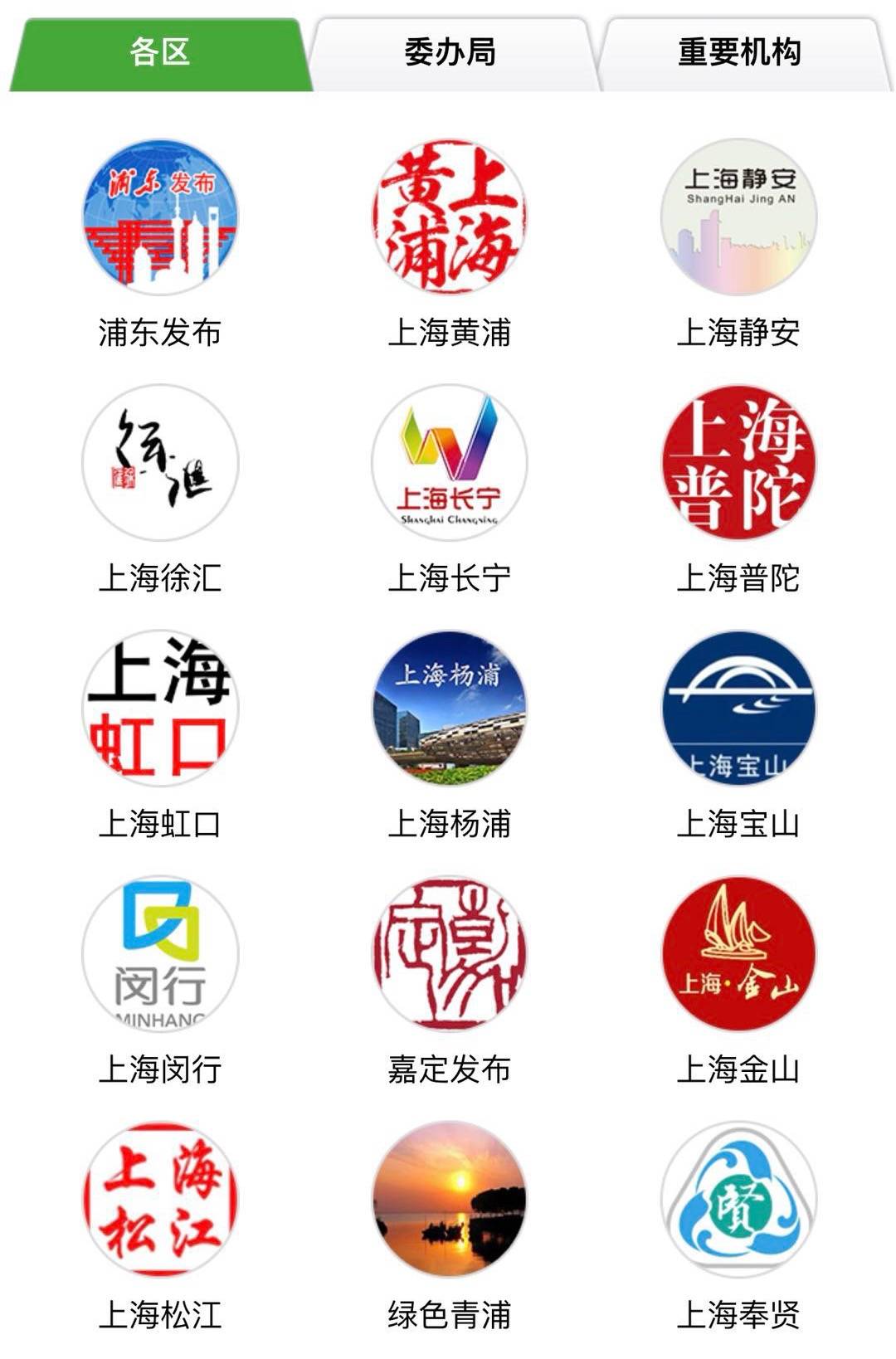Open 嘉定发布 account
Viewport: 896px width, 1359px height.
pyautogui.click(x=449, y=954)
